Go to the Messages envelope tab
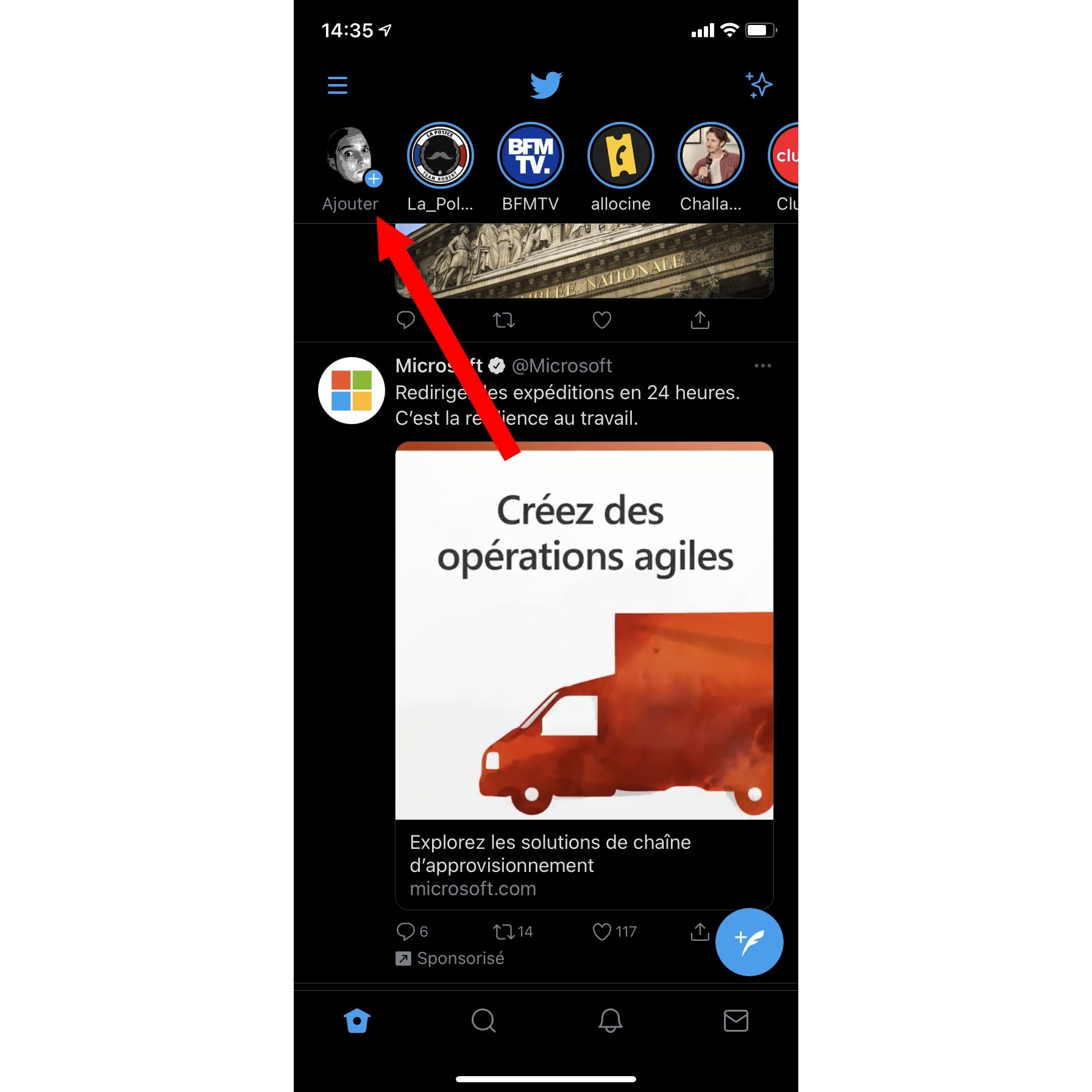The height and width of the screenshot is (1092, 1092). pos(736,1020)
